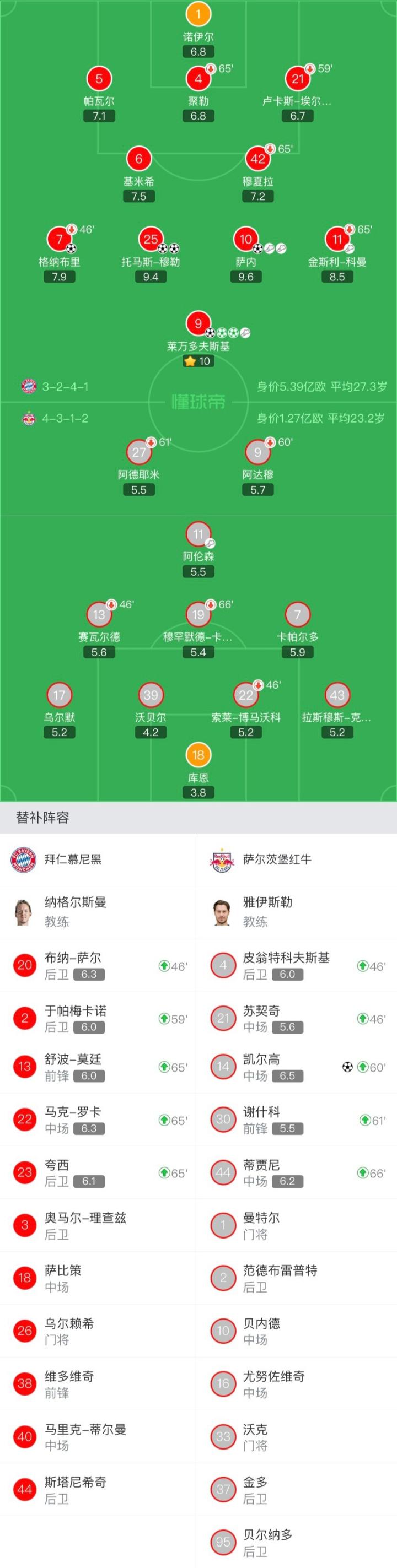Open 拜仁慕尼黑 team page
The height and width of the screenshot is (1568, 397).
(73, 859)
